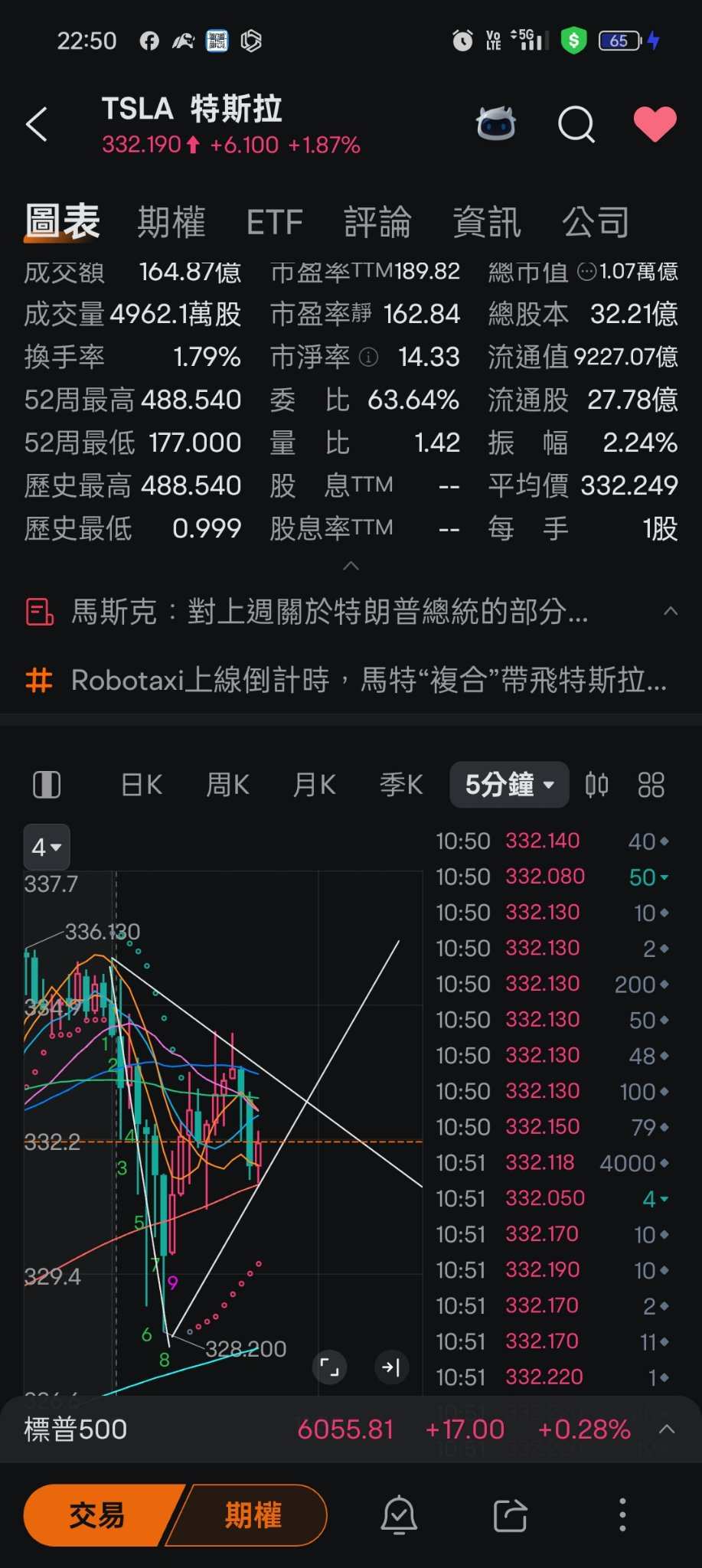The height and width of the screenshot is (1568, 702).
Task: Select the 日K chart period
Action: point(142,785)
